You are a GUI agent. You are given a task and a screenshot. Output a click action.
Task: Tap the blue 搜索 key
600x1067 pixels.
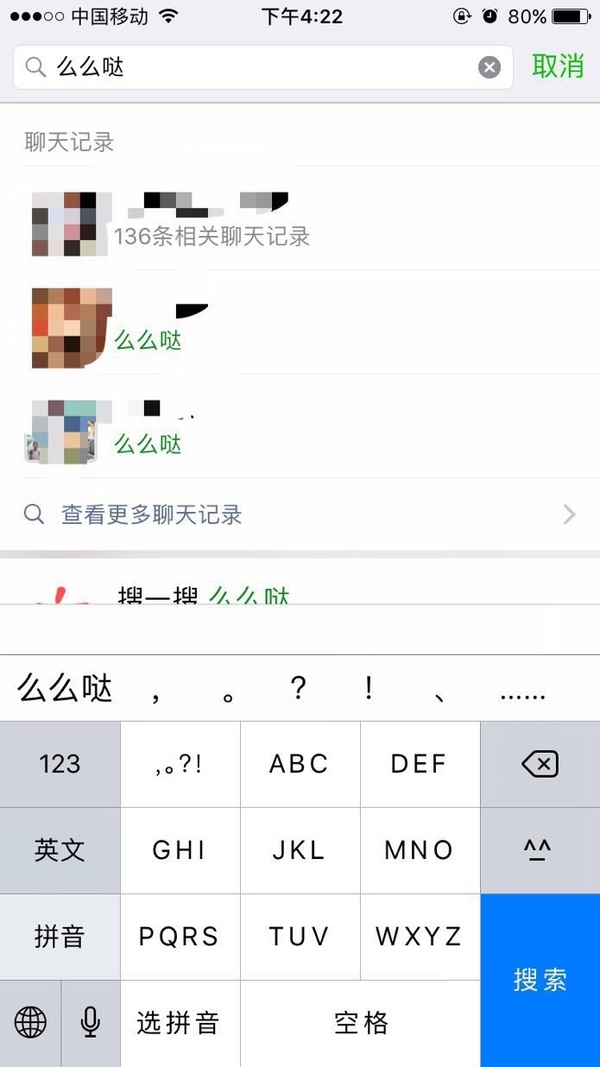540,980
